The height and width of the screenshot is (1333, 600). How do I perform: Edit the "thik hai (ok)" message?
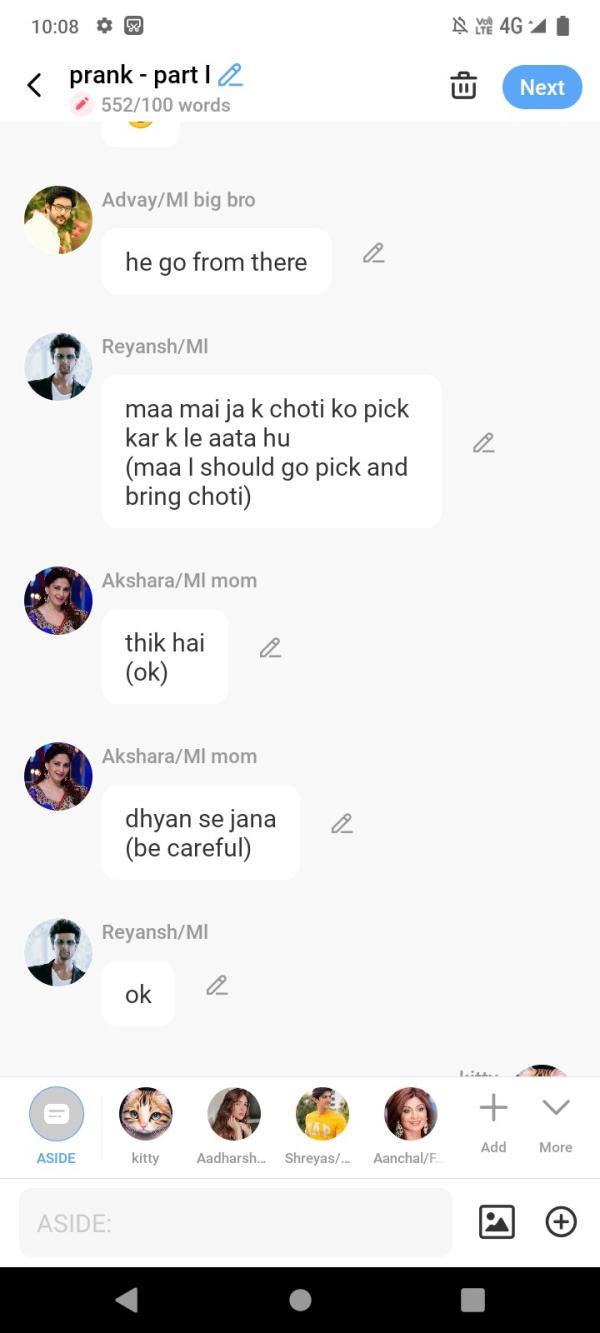[x=270, y=648]
